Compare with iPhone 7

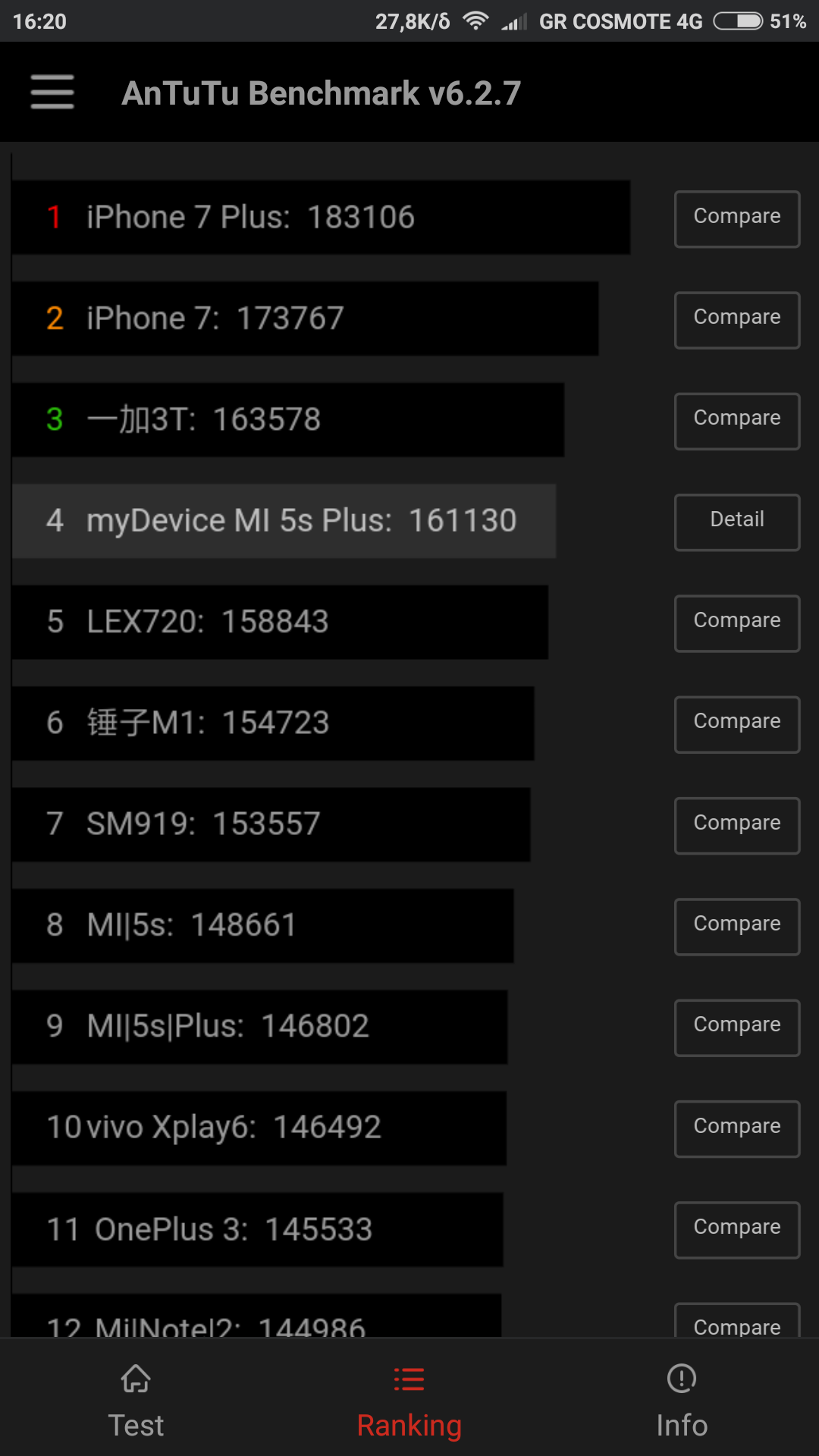[736, 319]
